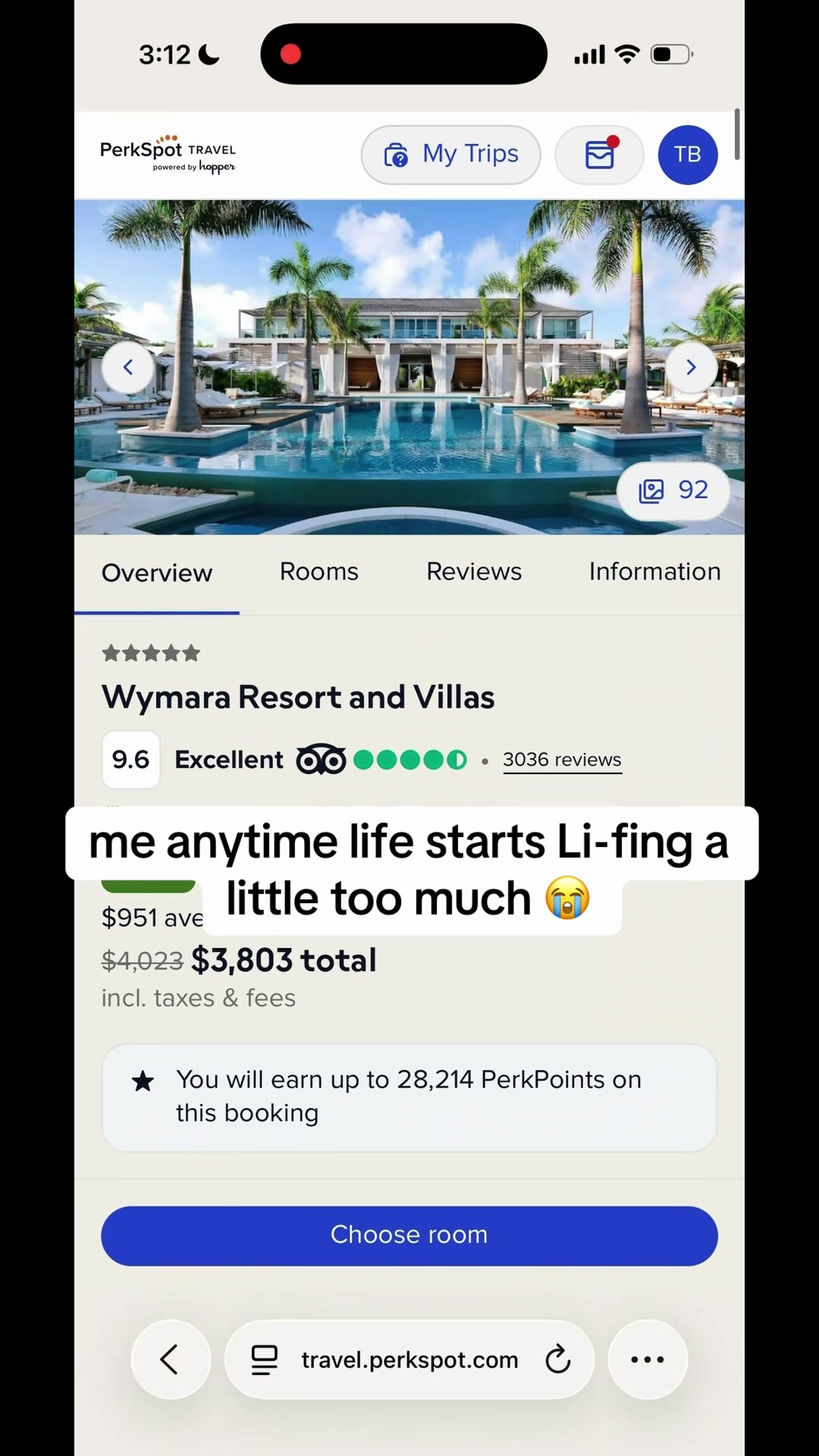Reload the travel.perkspot.com page
The image size is (819, 1456).
(558, 1360)
